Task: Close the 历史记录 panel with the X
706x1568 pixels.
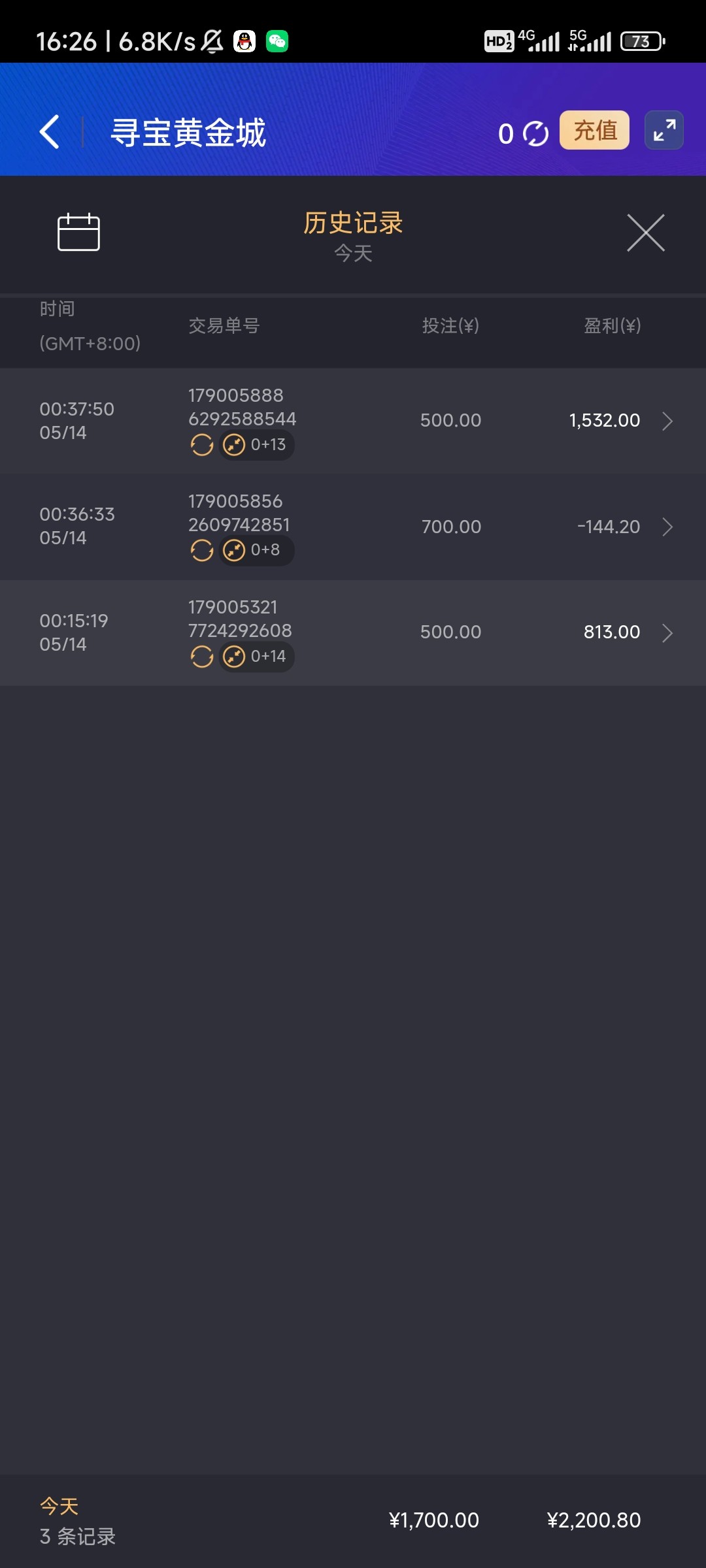Action: pos(646,233)
